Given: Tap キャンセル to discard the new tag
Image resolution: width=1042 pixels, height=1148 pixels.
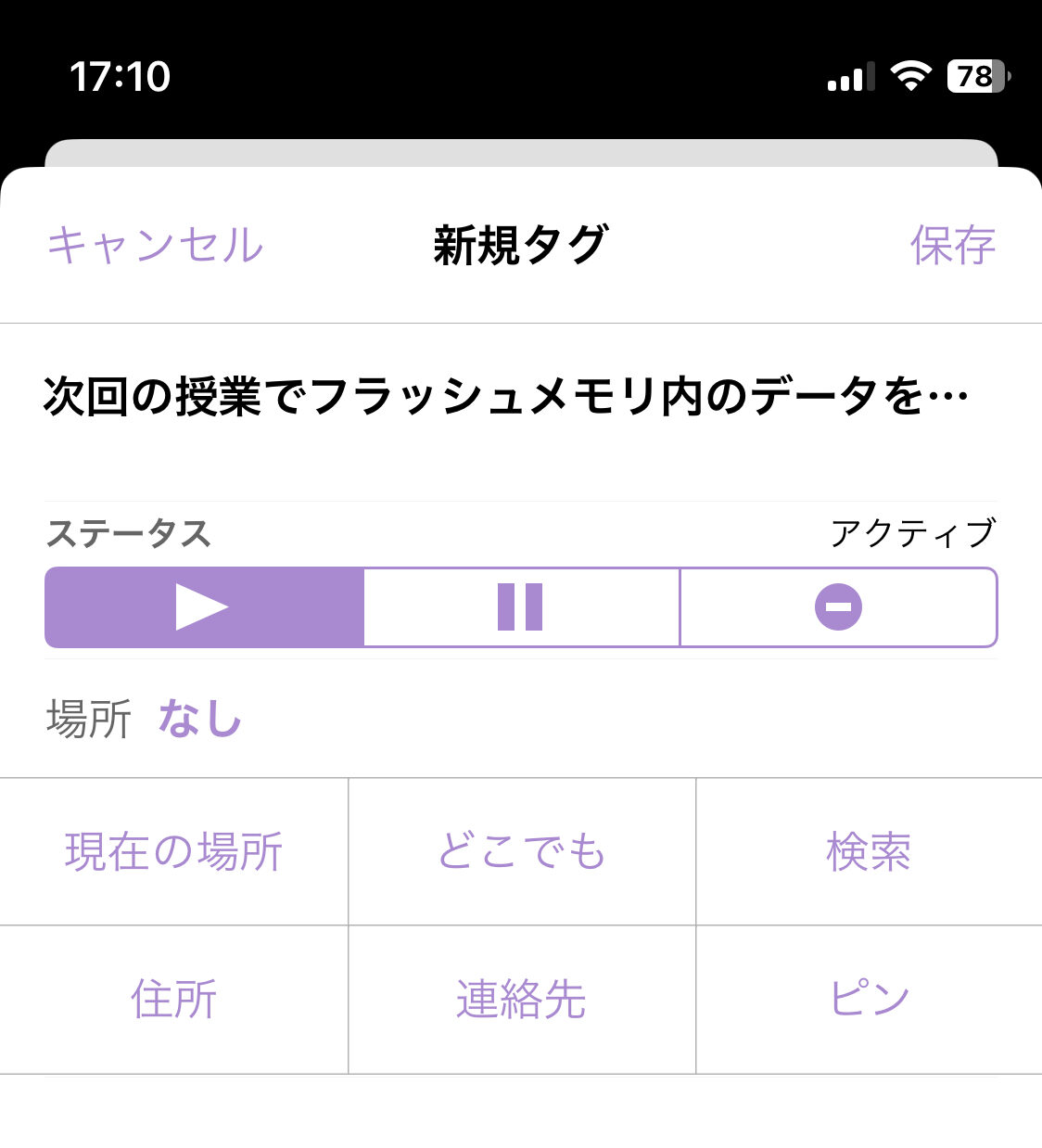Looking at the screenshot, I should [x=155, y=246].
